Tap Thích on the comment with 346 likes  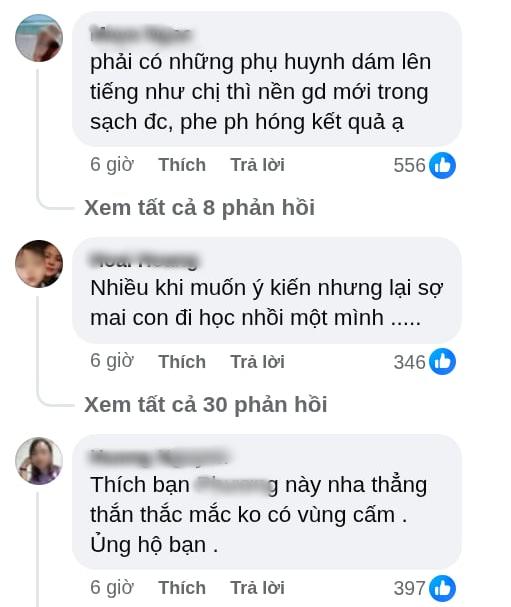coord(182,362)
